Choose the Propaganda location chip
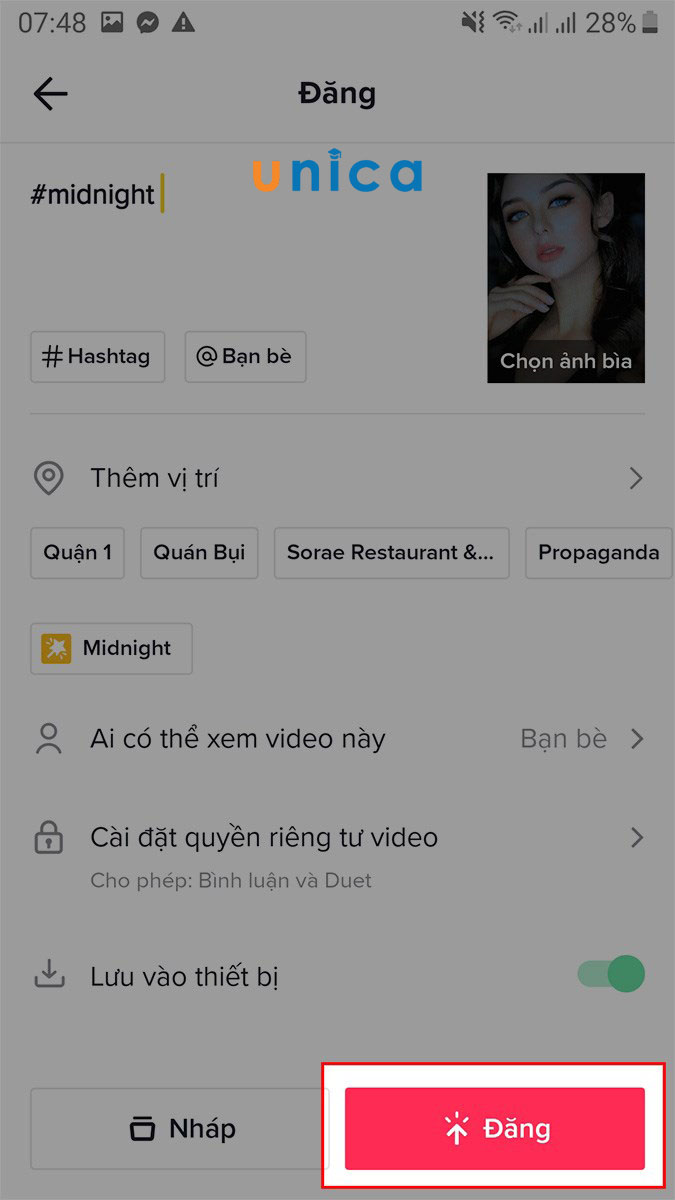Viewport: 675px width, 1200px height. [598, 553]
